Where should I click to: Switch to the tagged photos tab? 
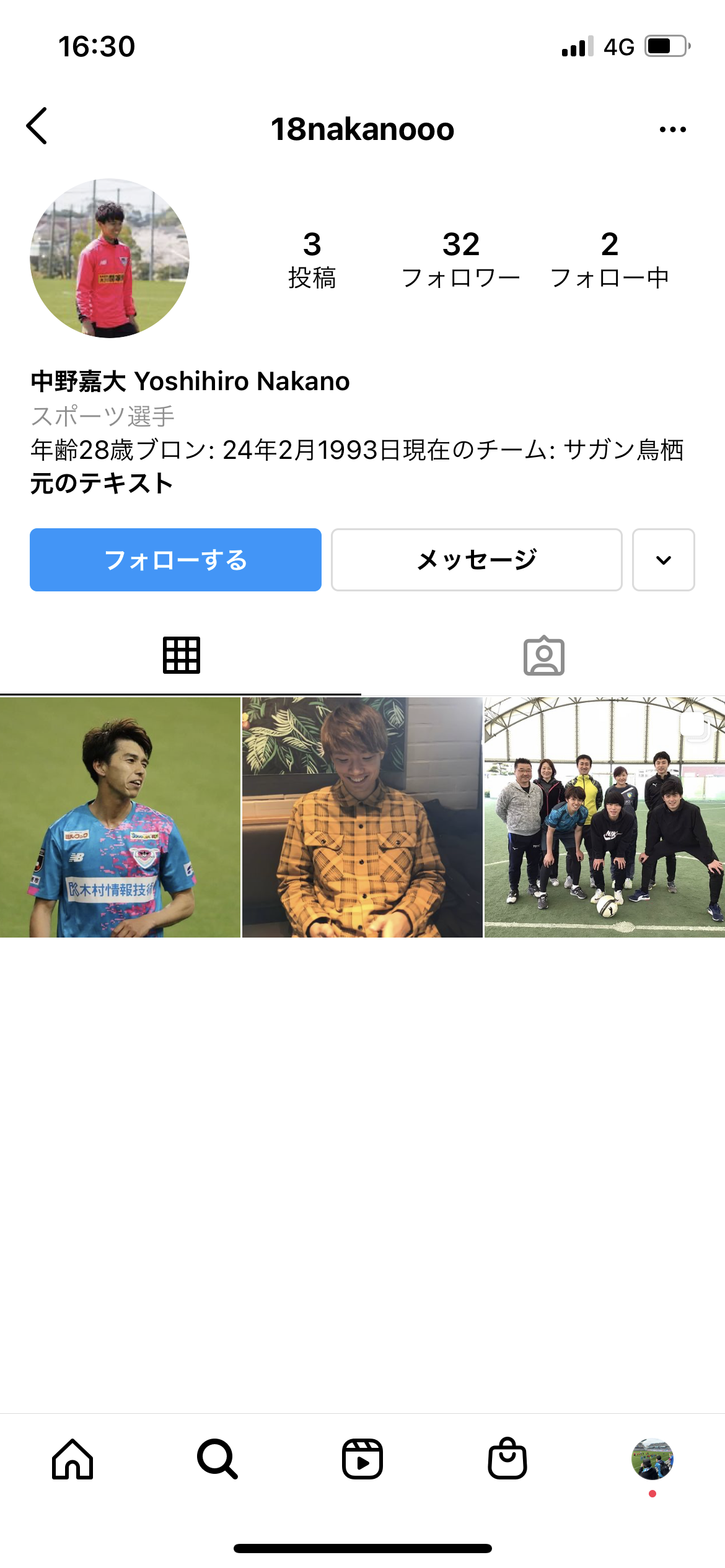pyautogui.click(x=544, y=655)
